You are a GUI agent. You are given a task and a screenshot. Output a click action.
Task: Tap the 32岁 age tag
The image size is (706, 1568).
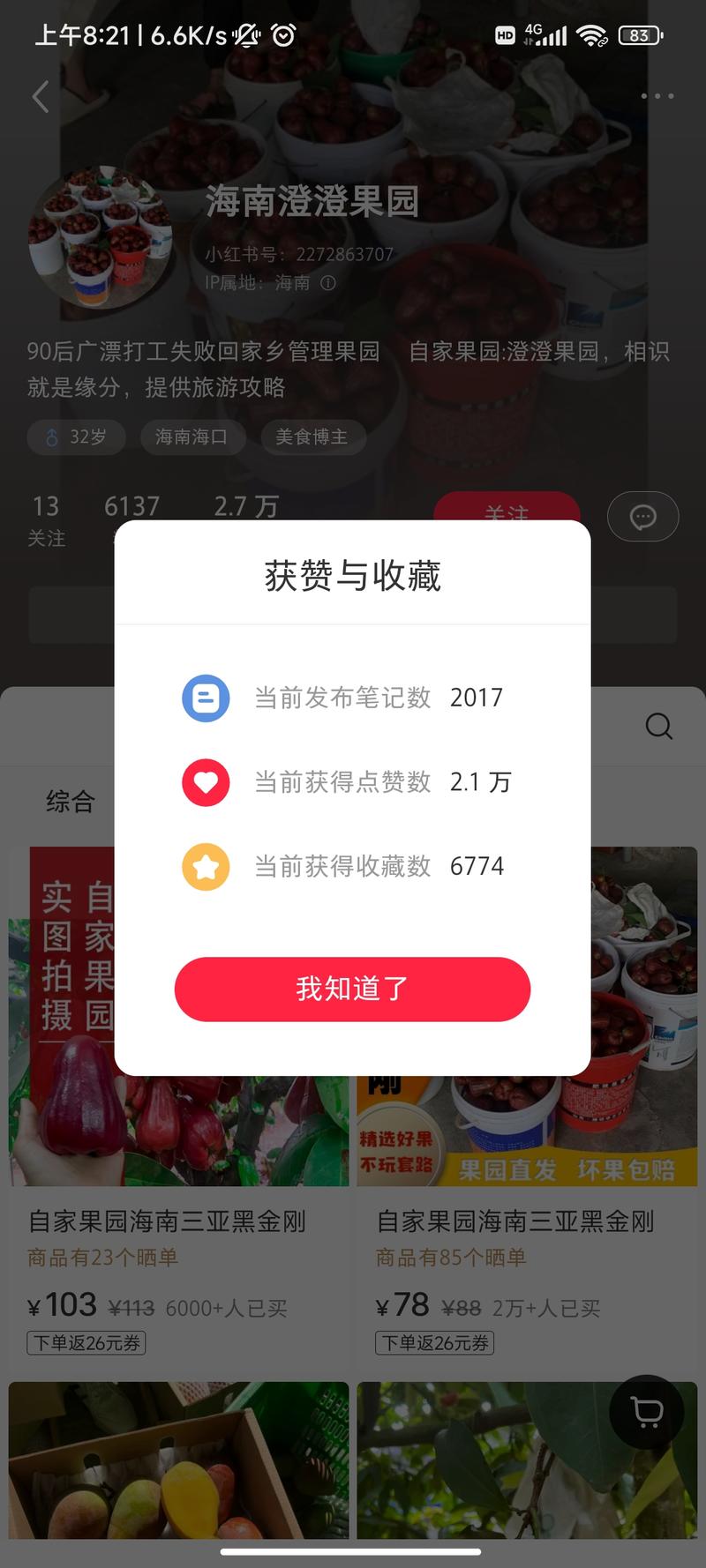coord(76,437)
